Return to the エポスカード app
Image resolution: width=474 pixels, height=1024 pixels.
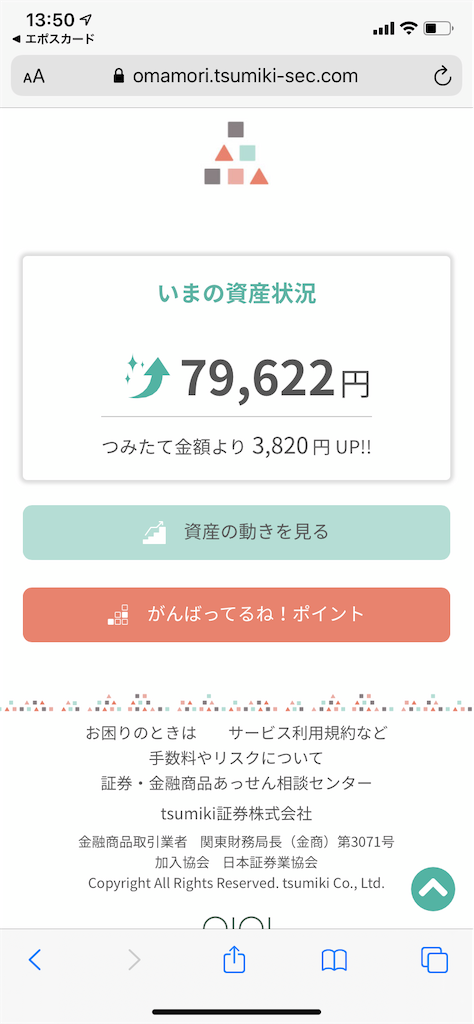54,39
